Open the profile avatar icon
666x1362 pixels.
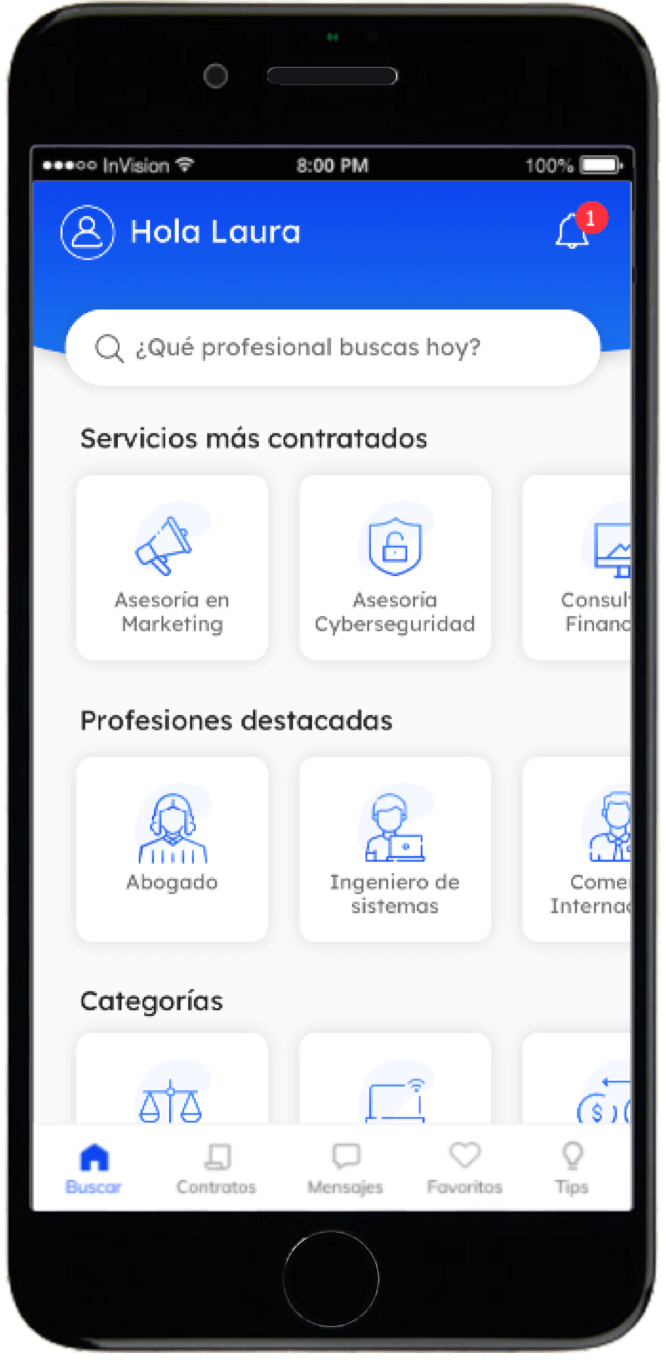tap(87, 232)
